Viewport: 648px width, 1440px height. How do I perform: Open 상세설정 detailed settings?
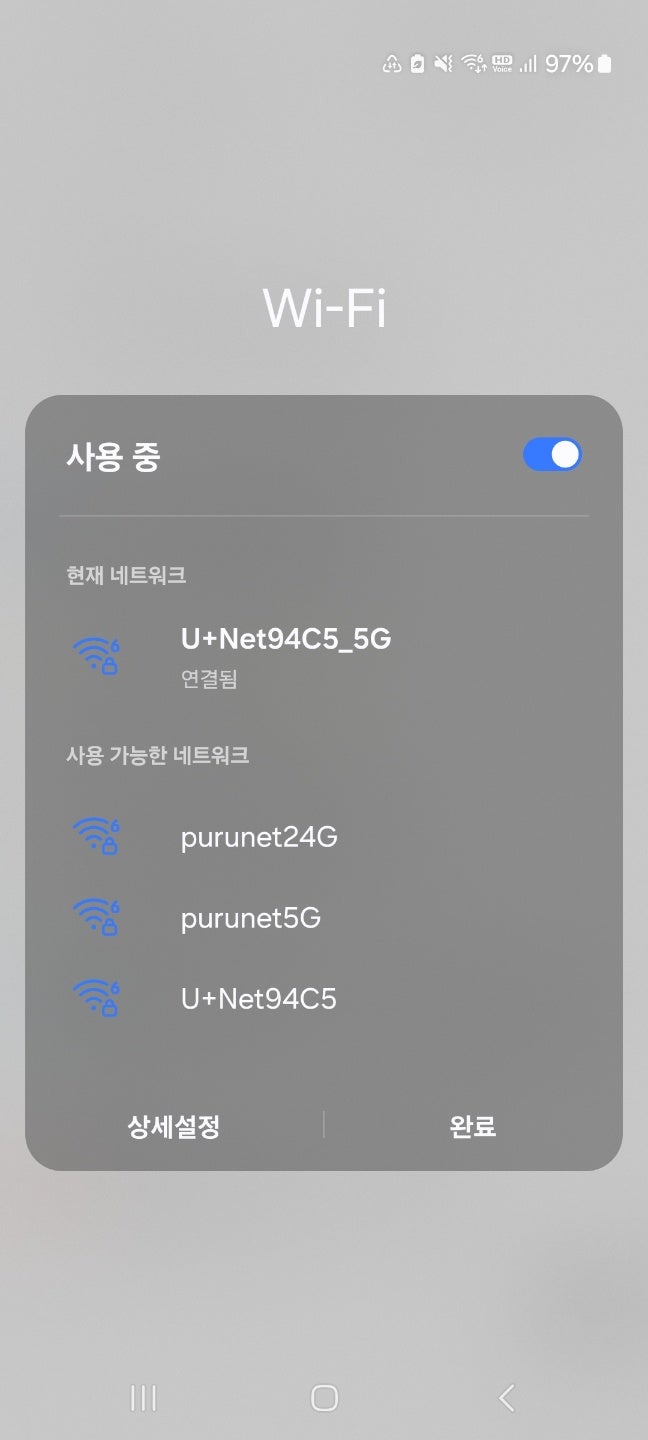coord(174,1127)
